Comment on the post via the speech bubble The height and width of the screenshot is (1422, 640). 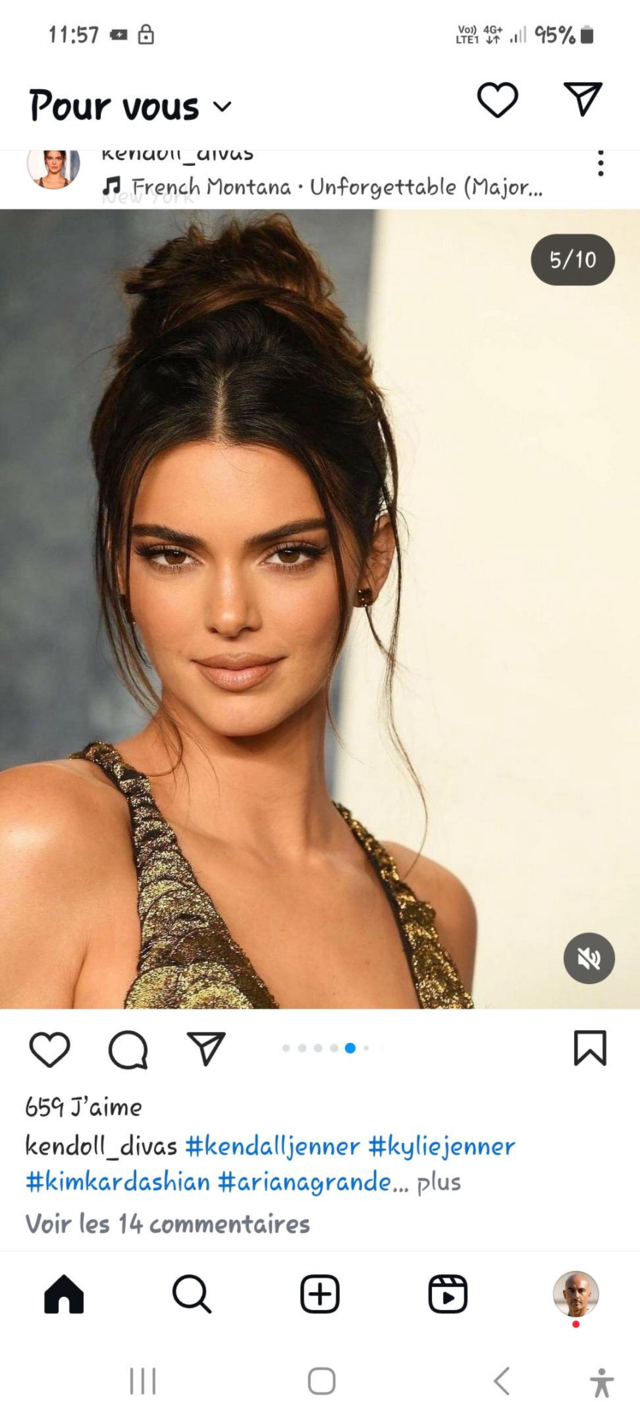128,1049
